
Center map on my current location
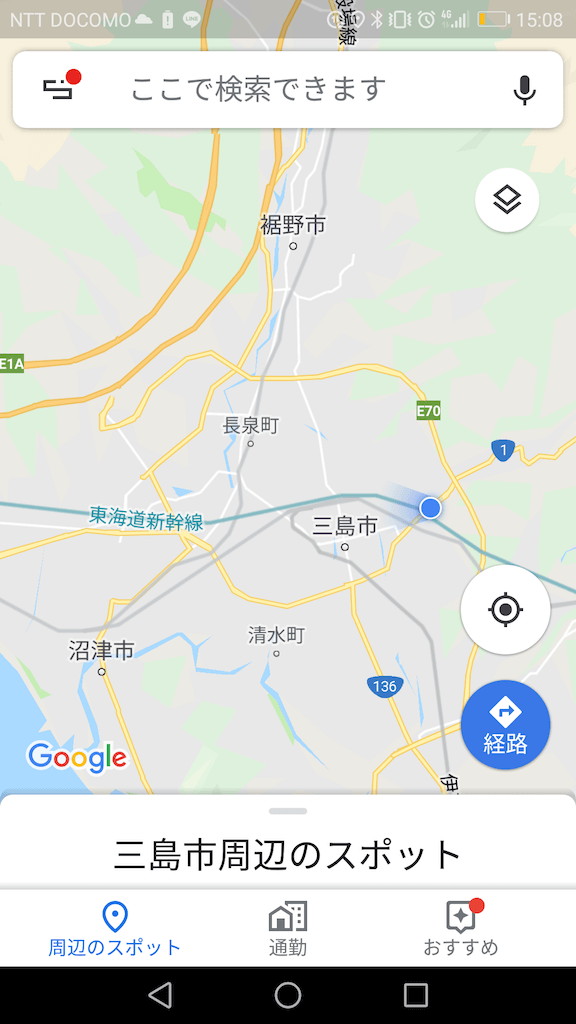tap(505, 609)
